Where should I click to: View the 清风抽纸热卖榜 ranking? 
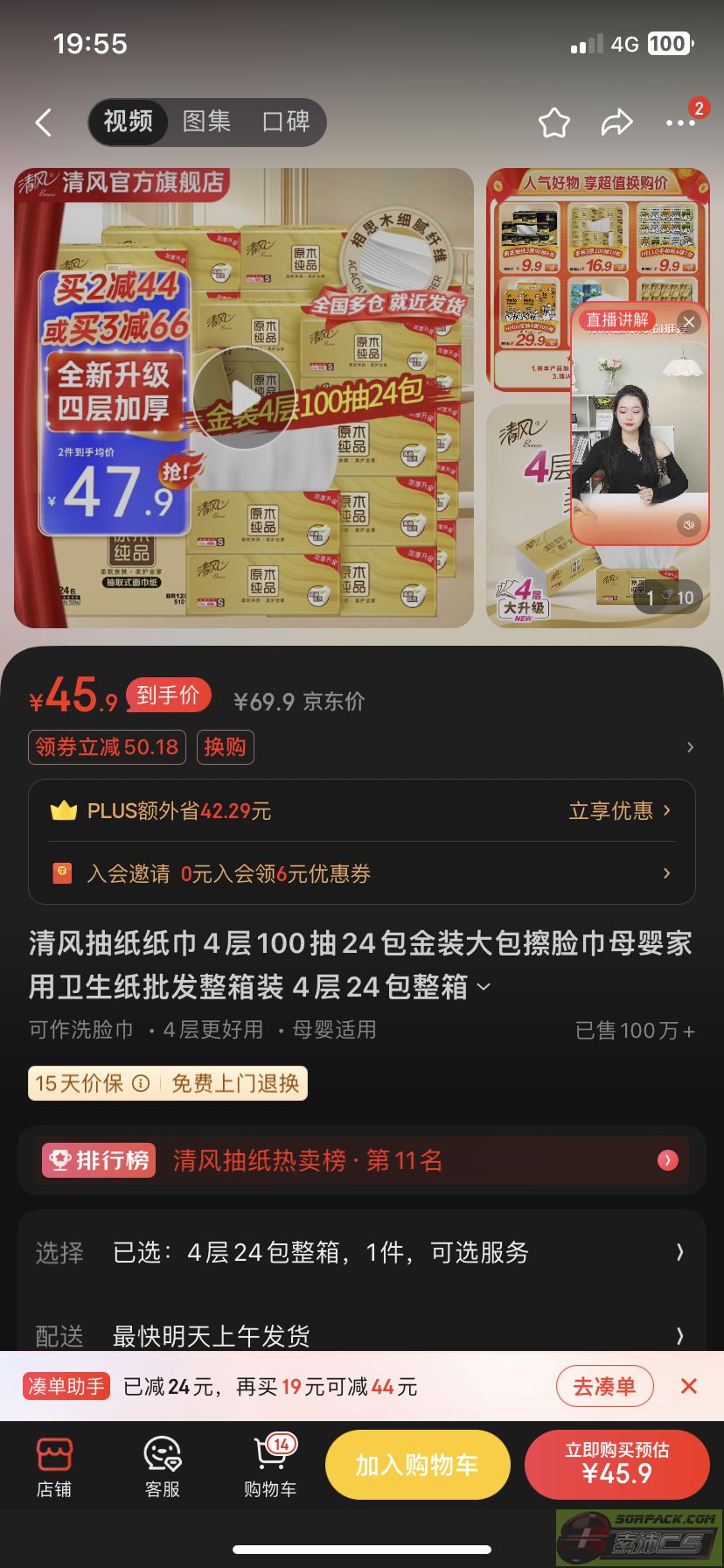click(x=361, y=1160)
